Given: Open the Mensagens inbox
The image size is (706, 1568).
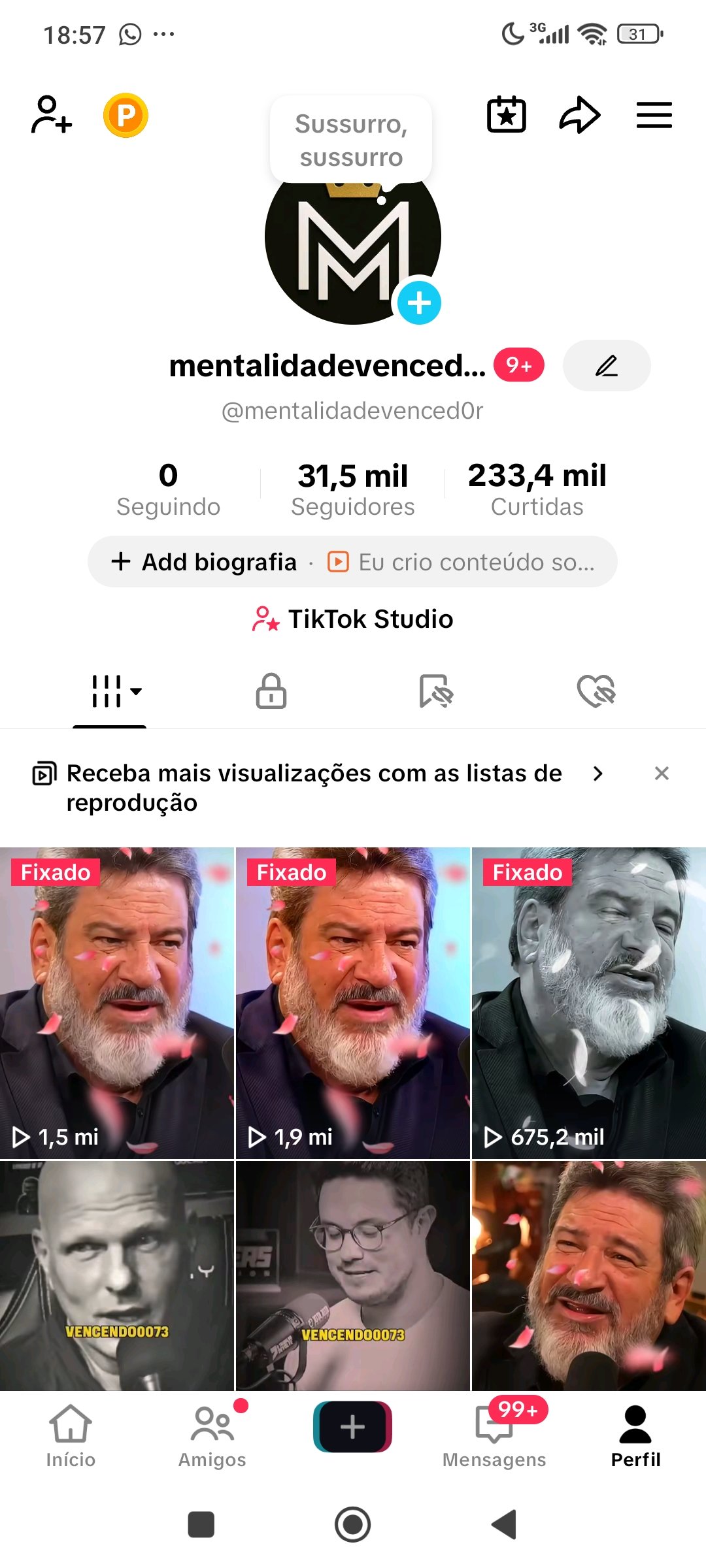Looking at the screenshot, I should 494,1436.
